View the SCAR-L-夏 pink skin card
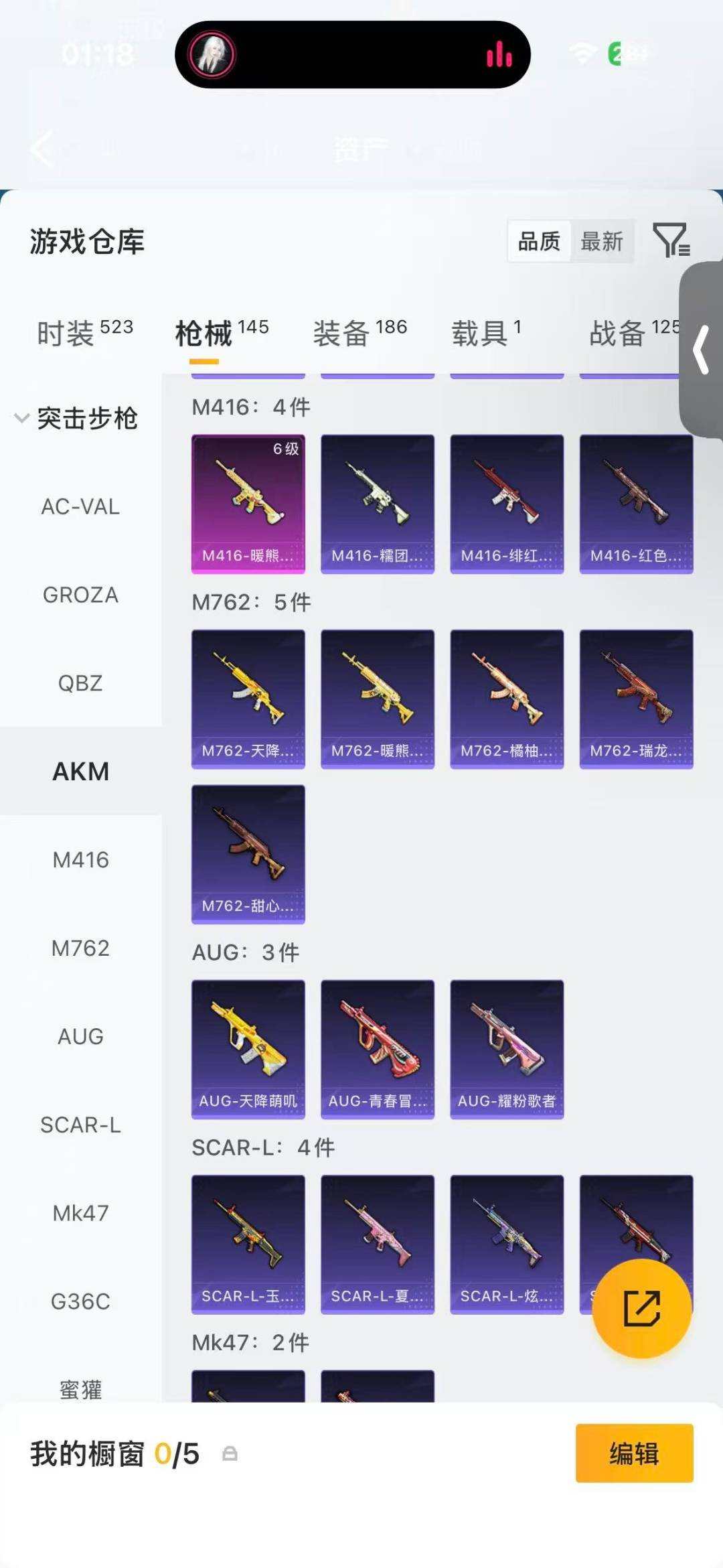Screen dimensions: 723x1568 click(x=378, y=1244)
